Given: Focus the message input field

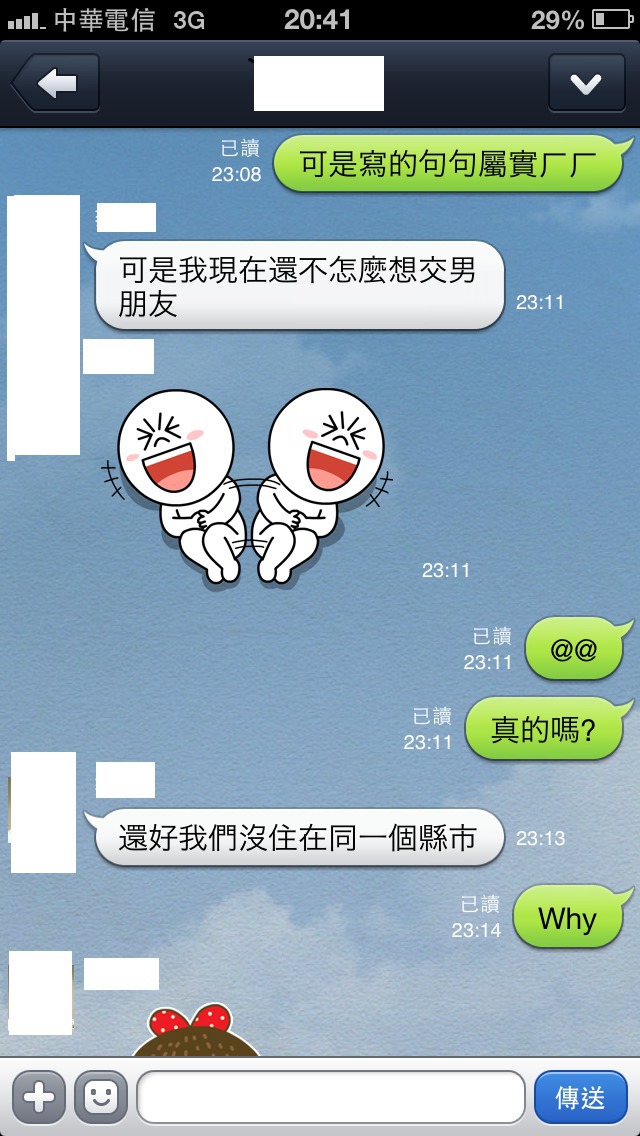Looking at the screenshot, I should (330, 1097).
